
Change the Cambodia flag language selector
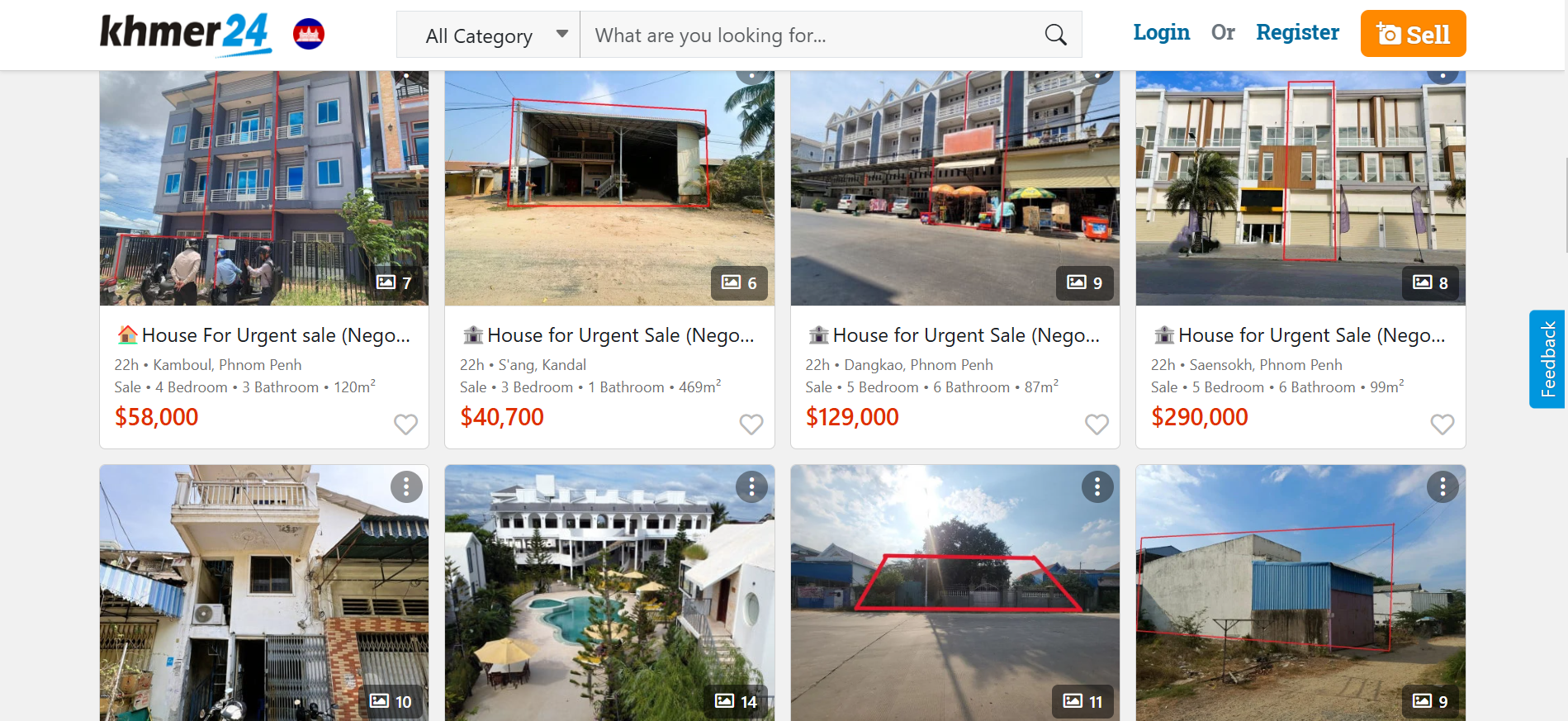(309, 35)
